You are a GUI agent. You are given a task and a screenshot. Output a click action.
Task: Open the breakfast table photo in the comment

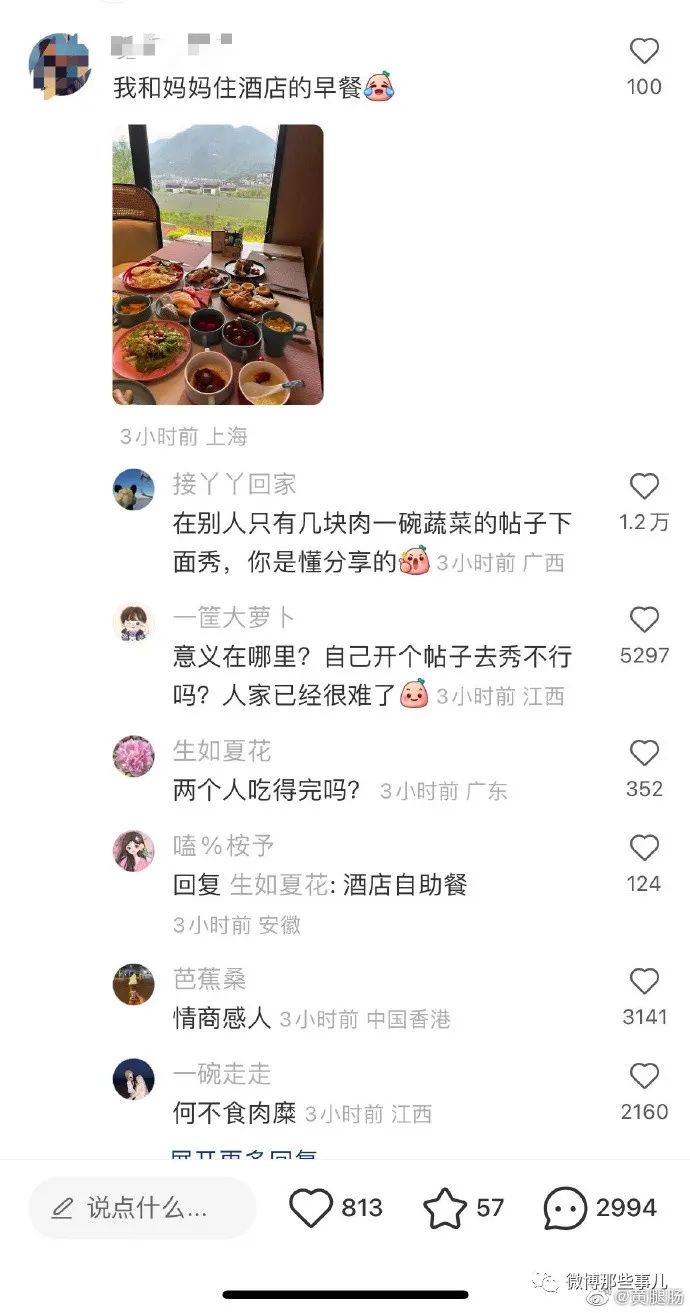pyautogui.click(x=217, y=265)
